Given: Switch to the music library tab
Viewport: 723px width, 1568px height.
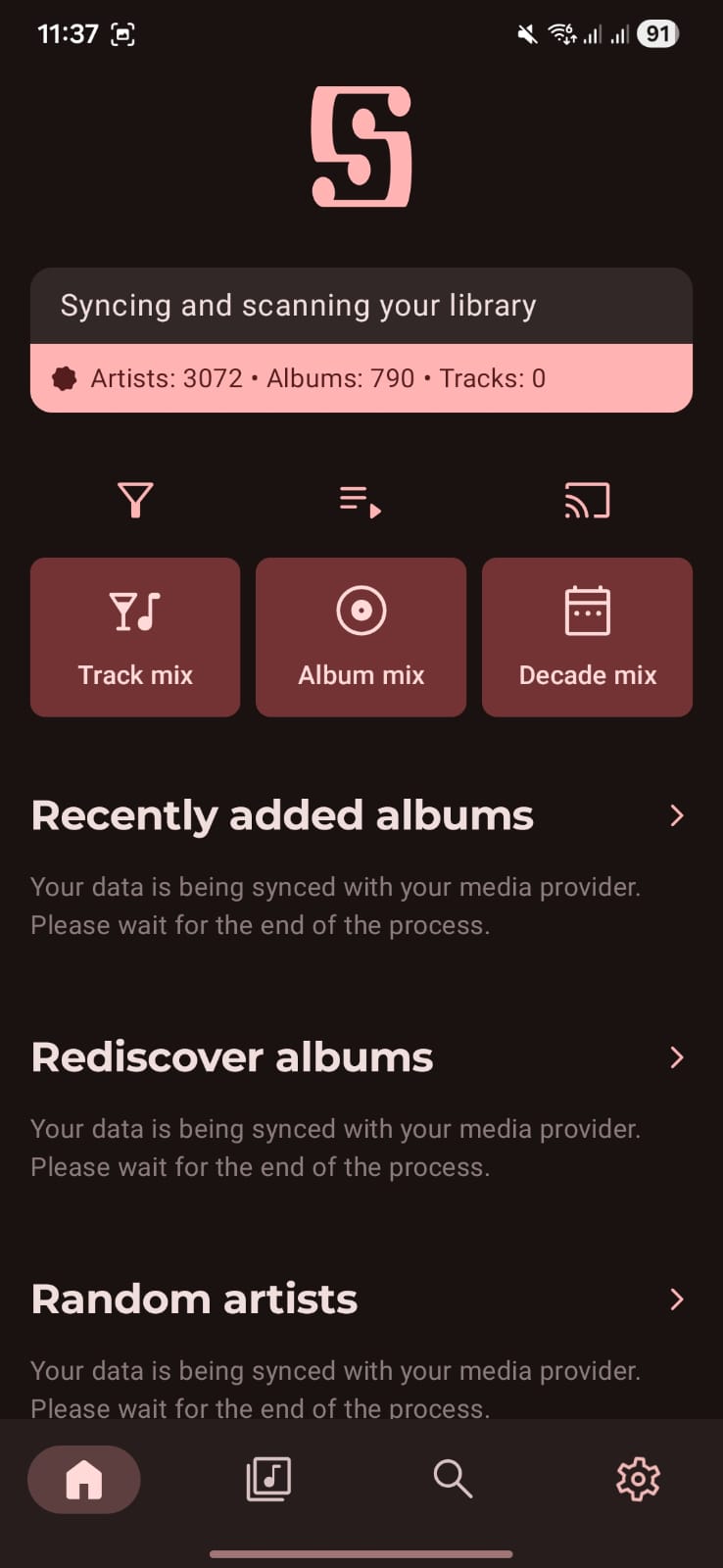Looking at the screenshot, I should [268, 1479].
